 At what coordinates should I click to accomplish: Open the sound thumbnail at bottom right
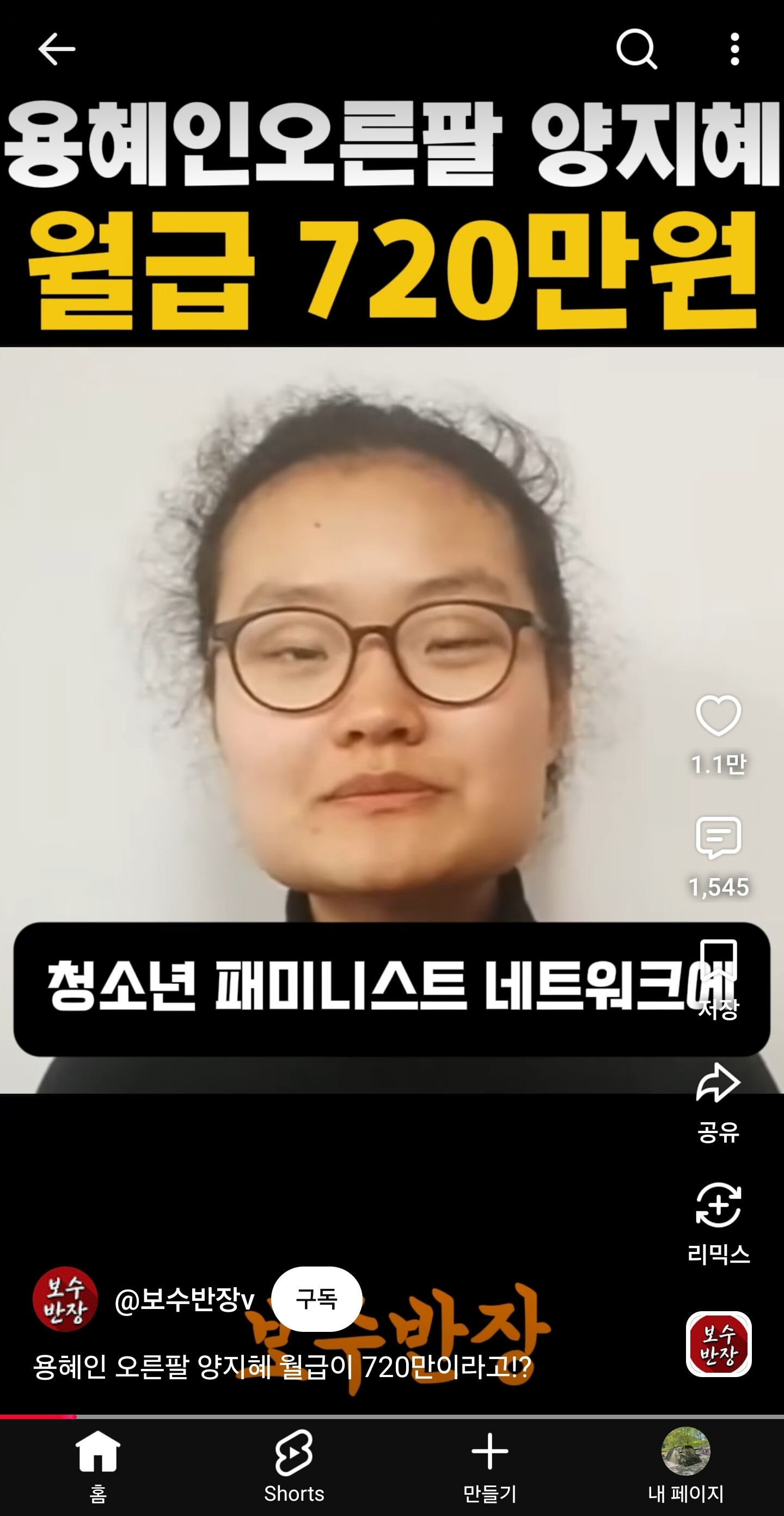pos(718,1343)
